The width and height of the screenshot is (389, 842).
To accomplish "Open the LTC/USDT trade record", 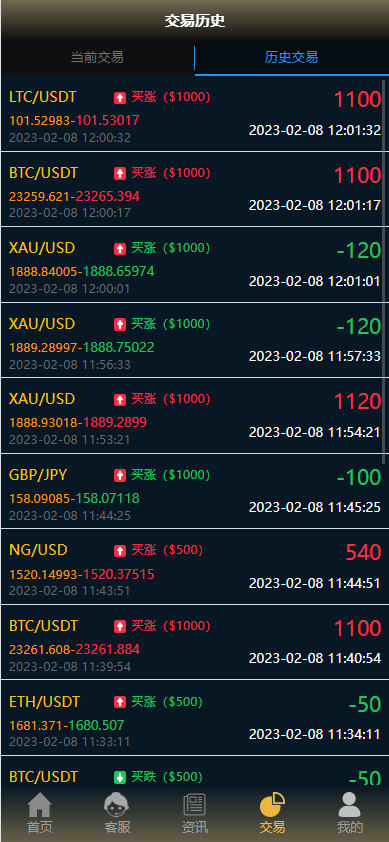I will coord(194,114).
